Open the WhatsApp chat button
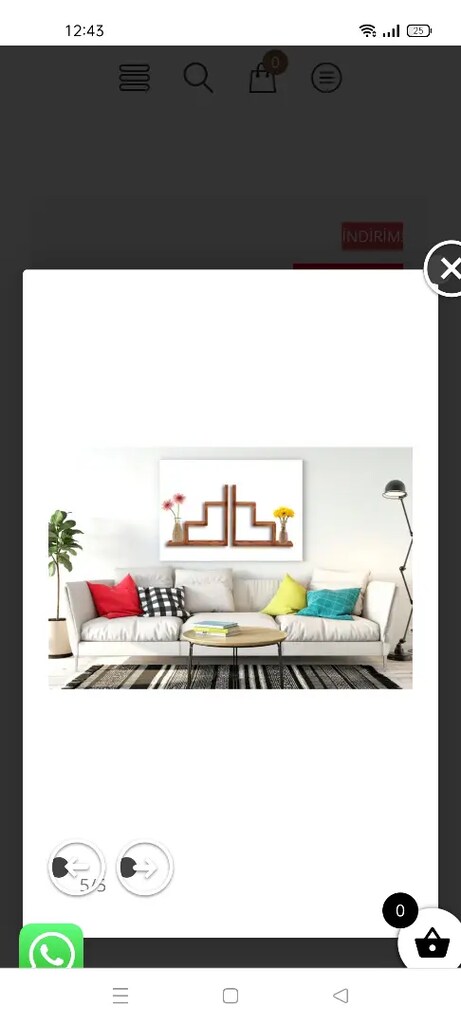Screen dimensions: 461x1024 [52, 948]
